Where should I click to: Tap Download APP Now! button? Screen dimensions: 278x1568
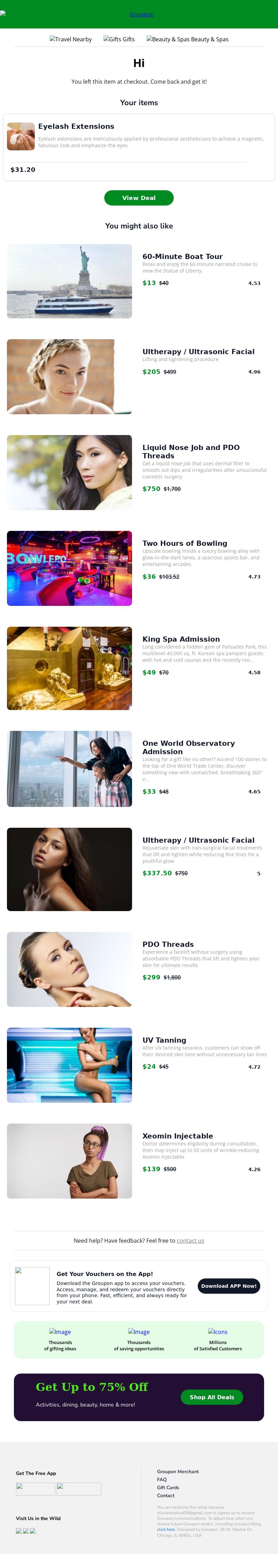click(229, 1286)
